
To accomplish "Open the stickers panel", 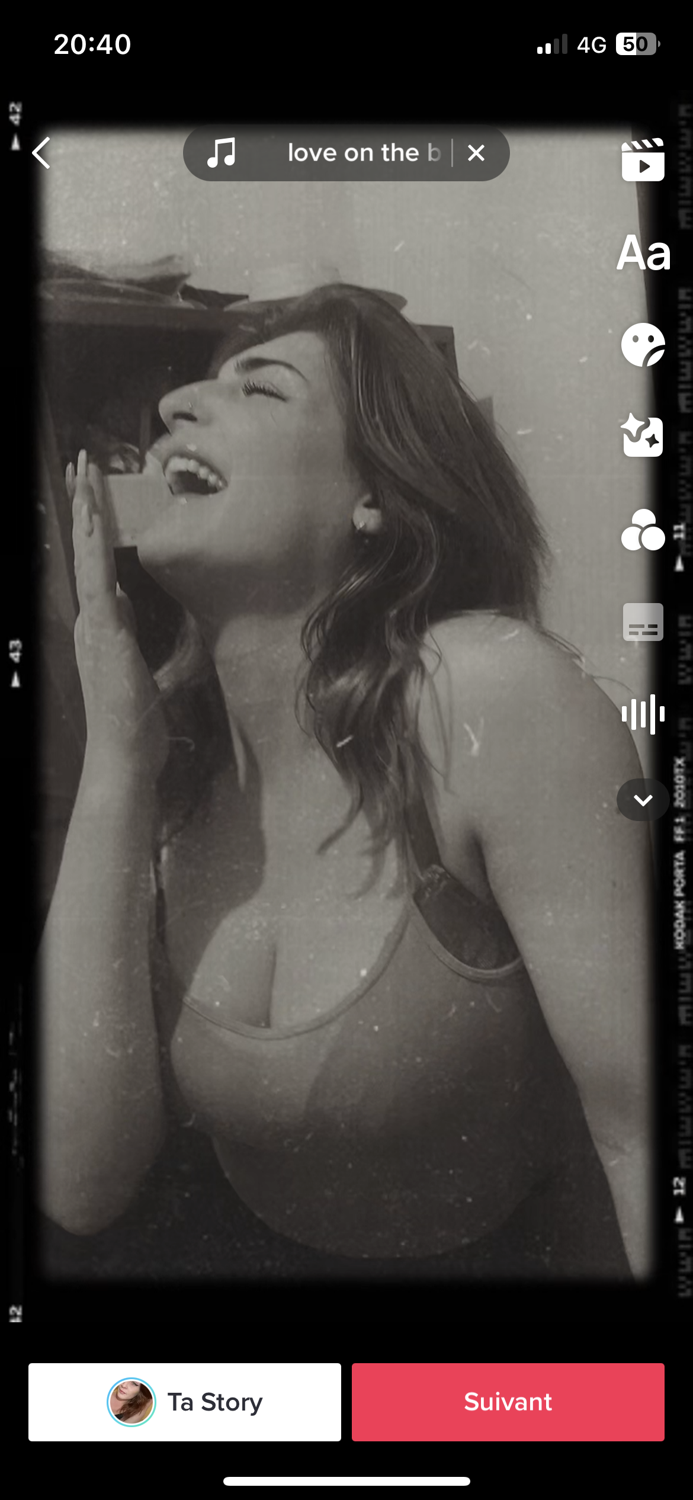I will tap(642, 346).
